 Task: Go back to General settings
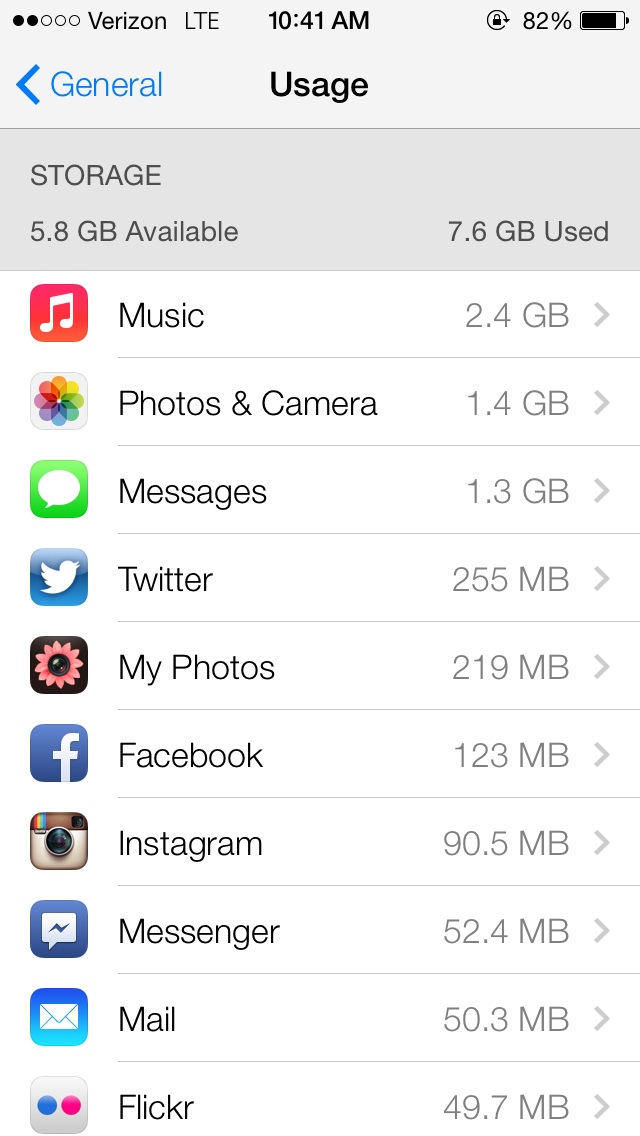coord(90,84)
